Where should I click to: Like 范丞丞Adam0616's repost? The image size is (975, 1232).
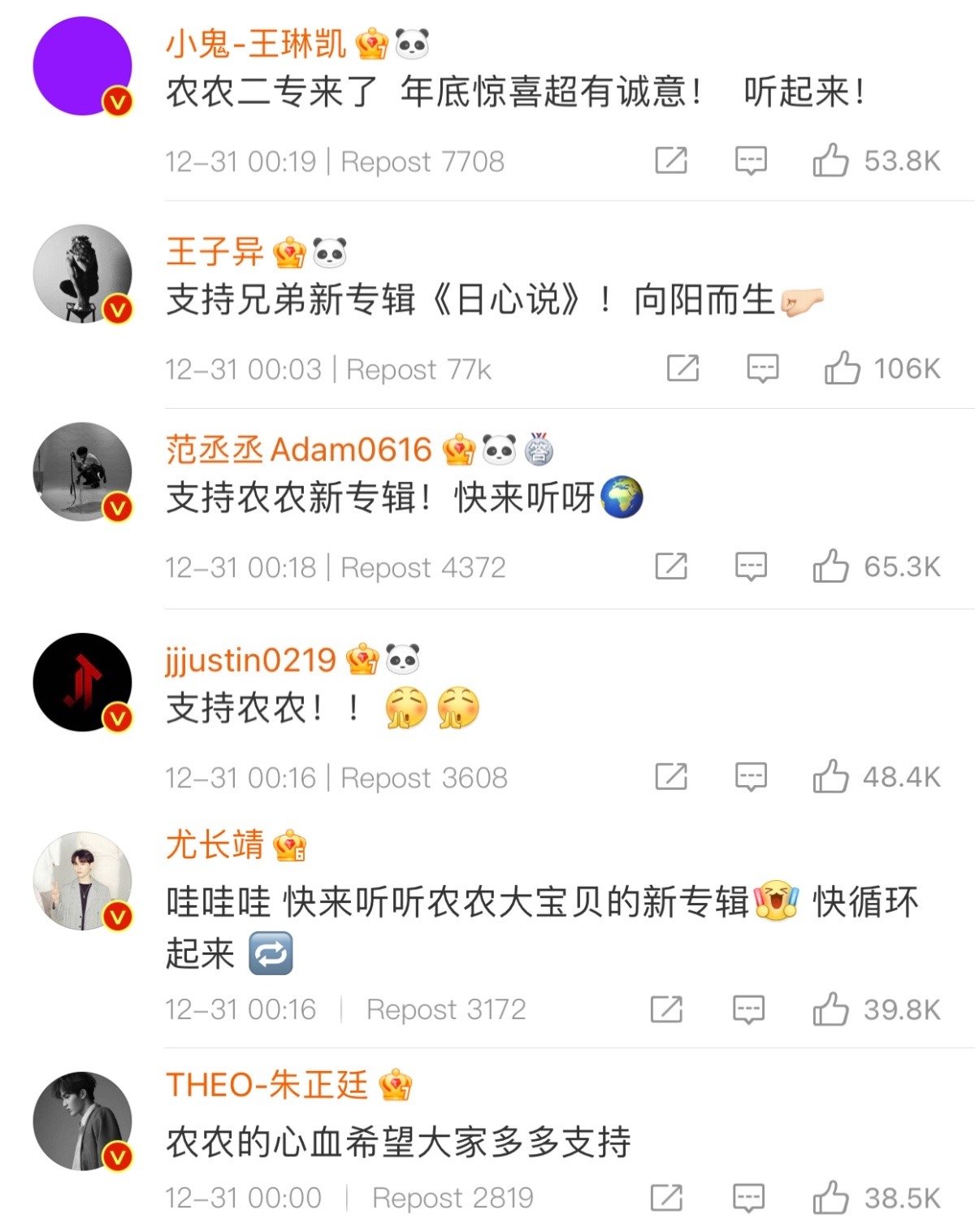[x=830, y=566]
